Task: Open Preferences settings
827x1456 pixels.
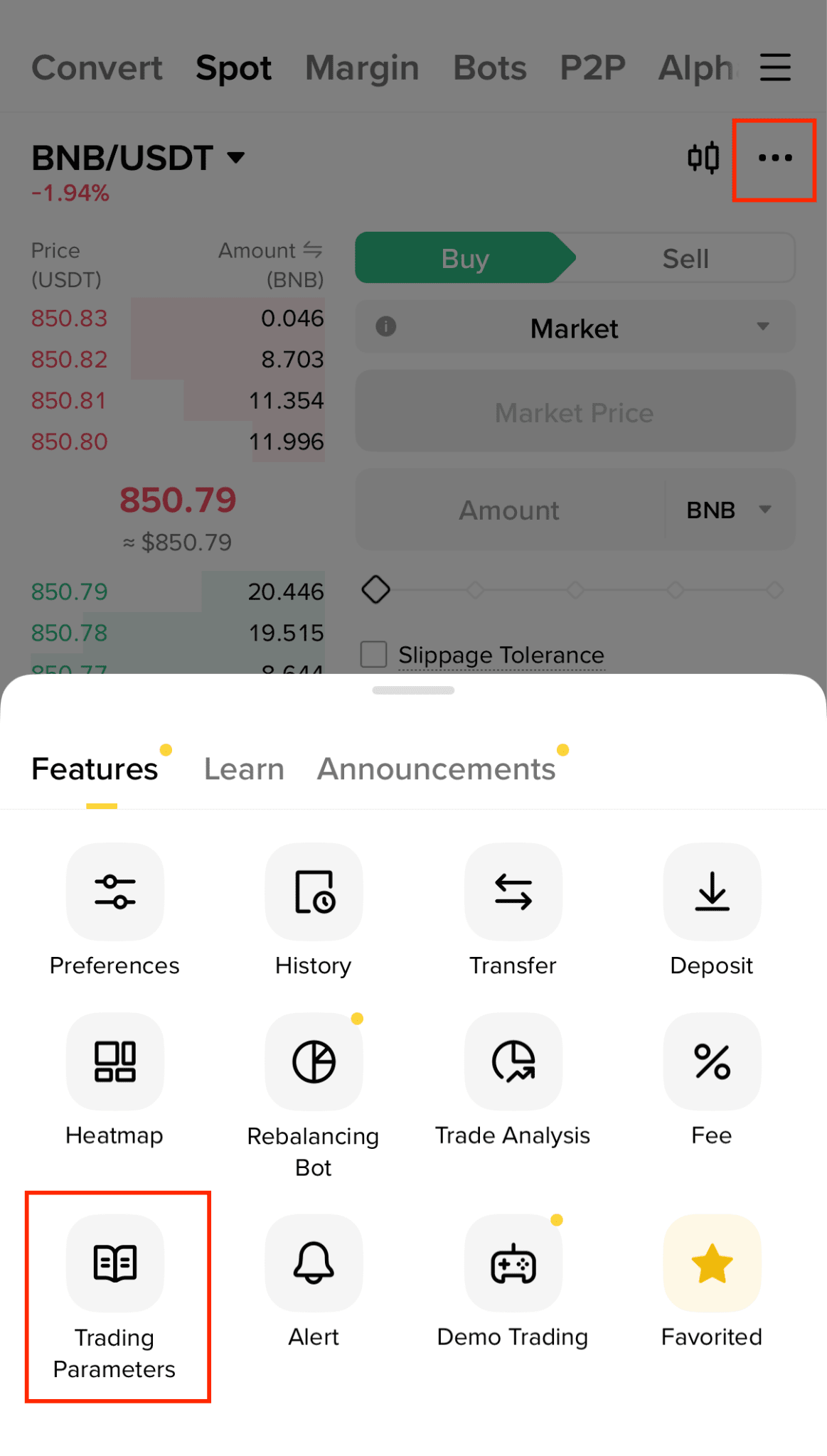Action: click(x=114, y=892)
